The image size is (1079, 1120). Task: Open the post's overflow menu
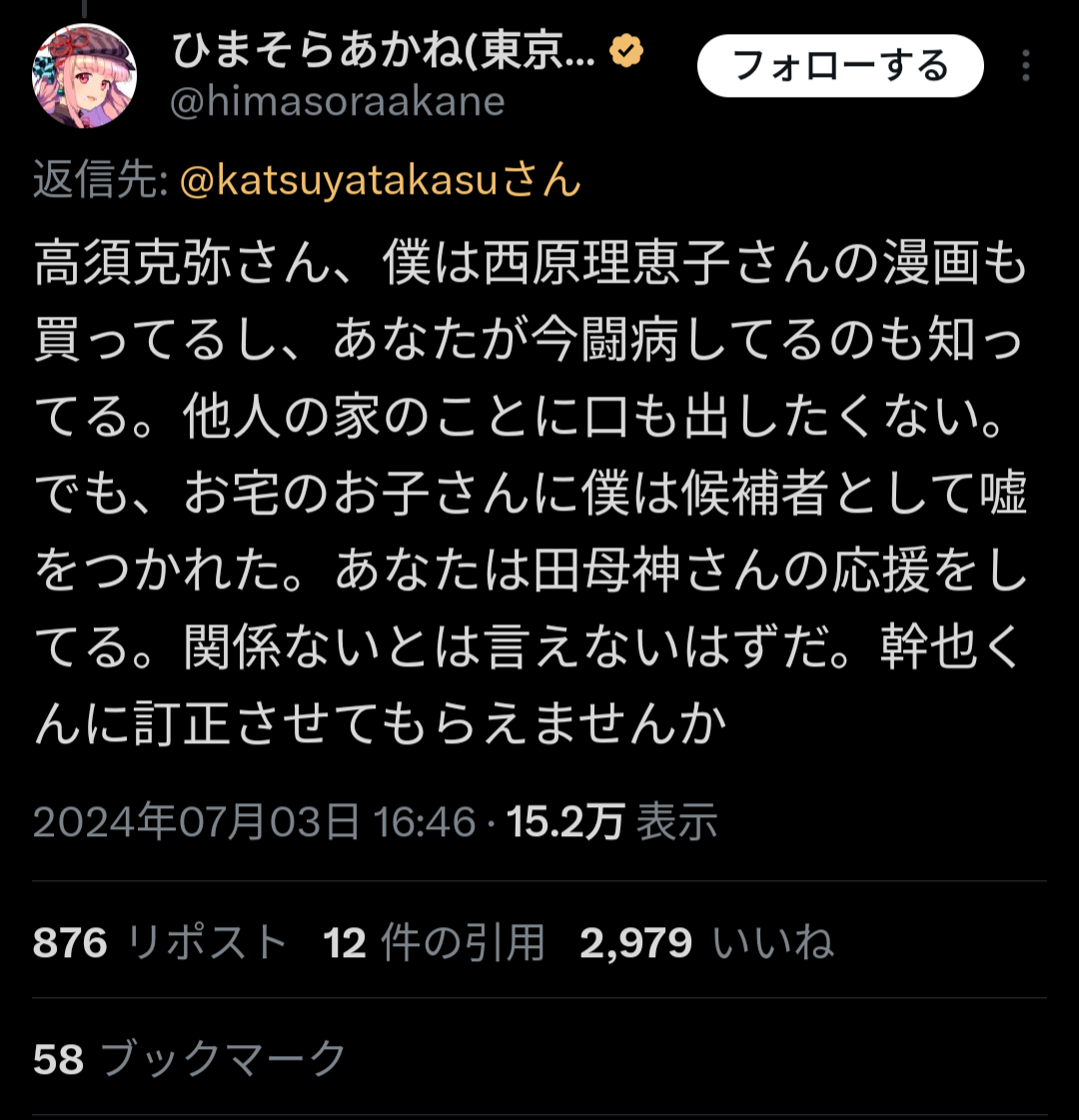[x=1026, y=66]
